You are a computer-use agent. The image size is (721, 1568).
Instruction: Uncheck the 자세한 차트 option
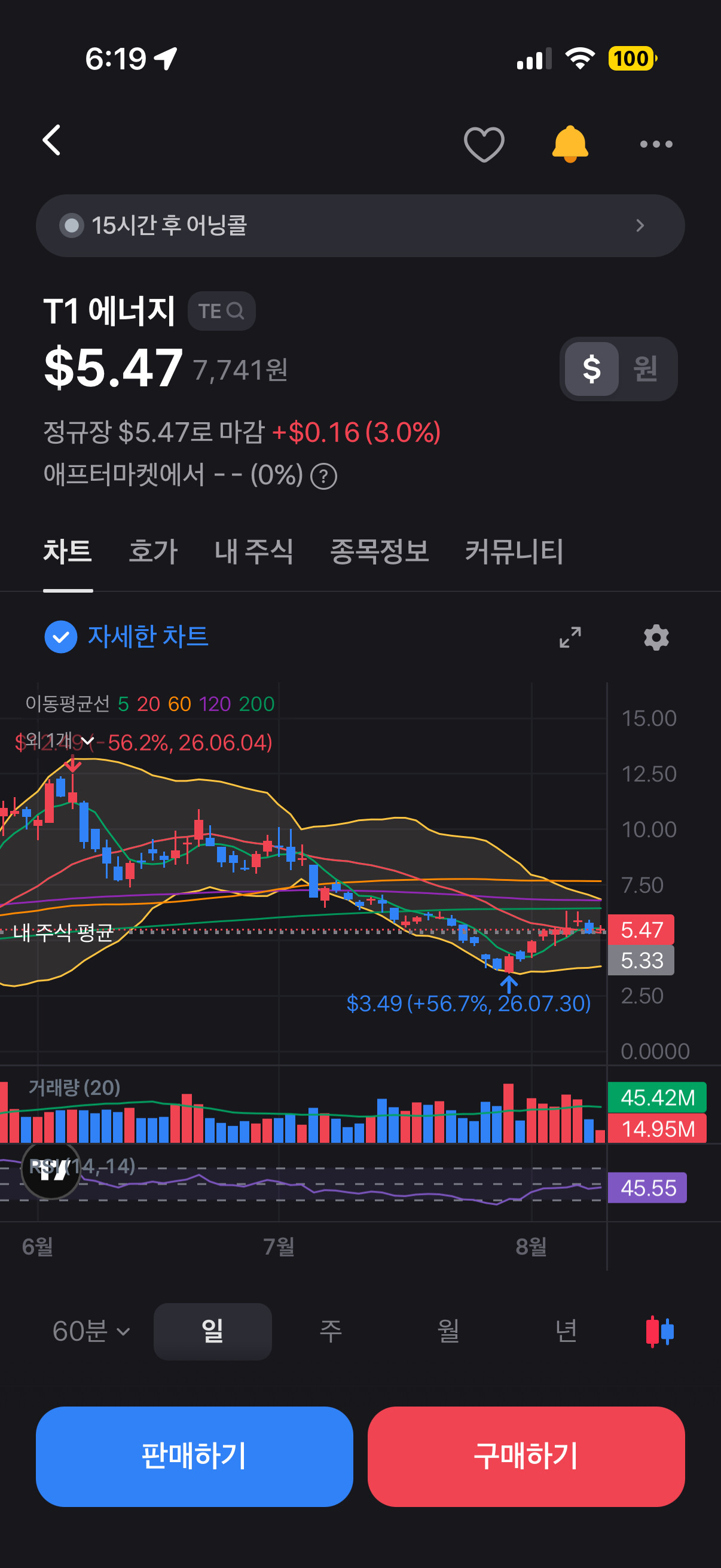[61, 637]
